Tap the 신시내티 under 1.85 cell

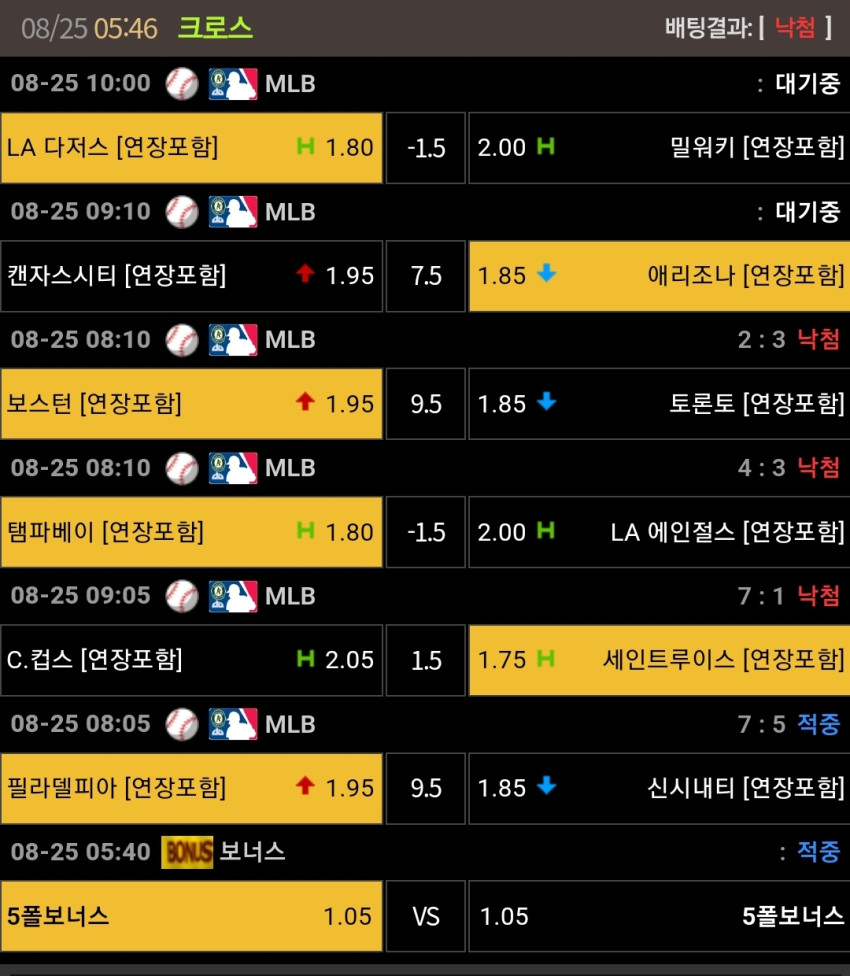click(659, 788)
